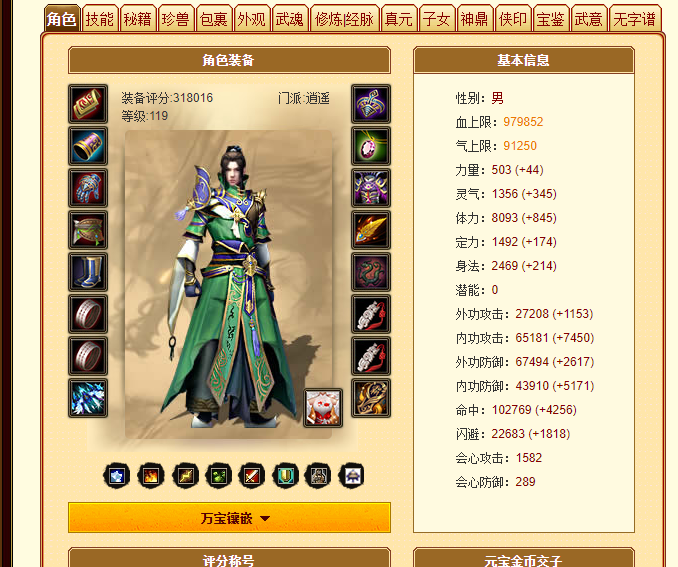This screenshot has width=678, height=567.
Task: Open the 神鼎 tab
Action: click(x=474, y=18)
